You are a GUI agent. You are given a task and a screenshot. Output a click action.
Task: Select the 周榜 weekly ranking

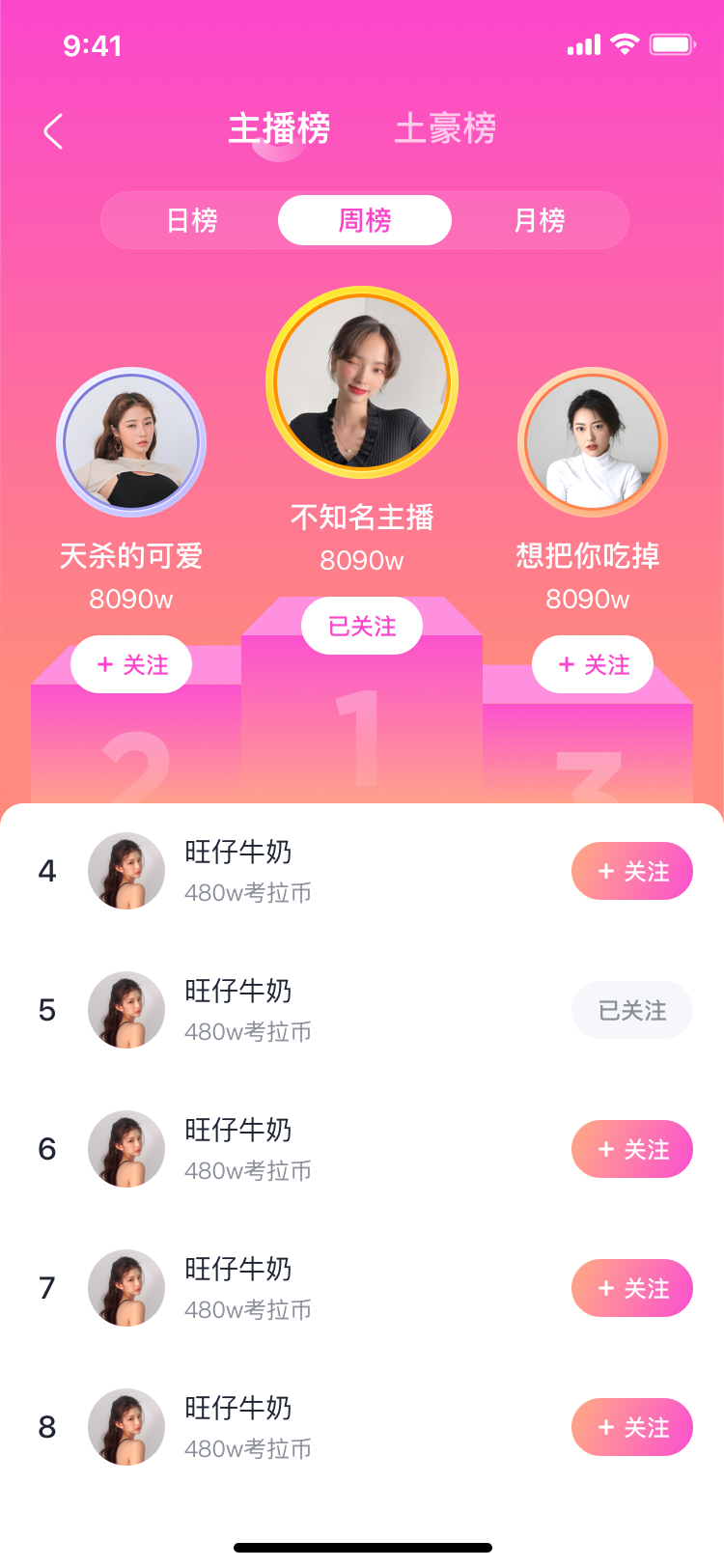(365, 220)
